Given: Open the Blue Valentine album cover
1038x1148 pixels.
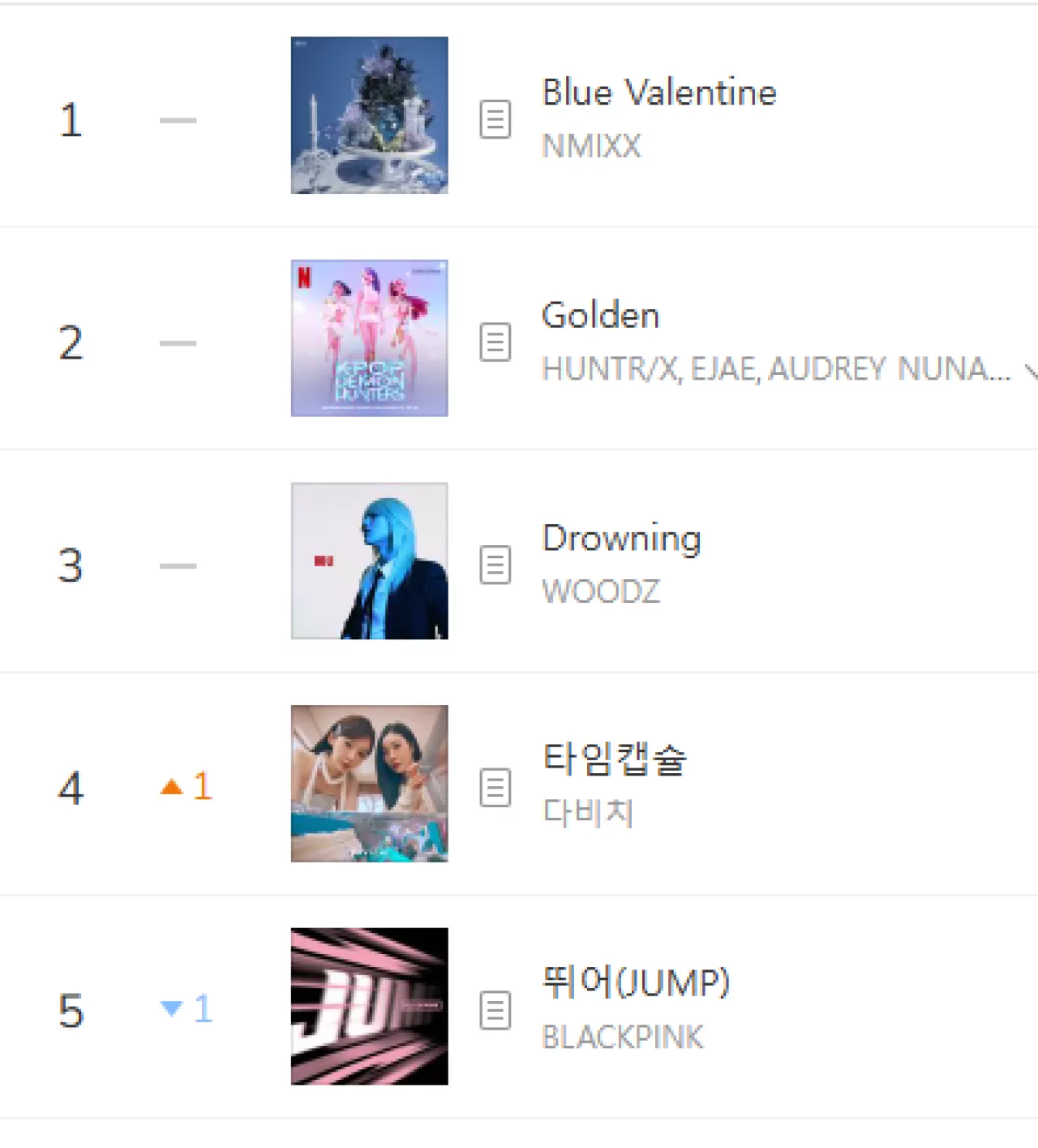Looking at the screenshot, I should click(369, 115).
